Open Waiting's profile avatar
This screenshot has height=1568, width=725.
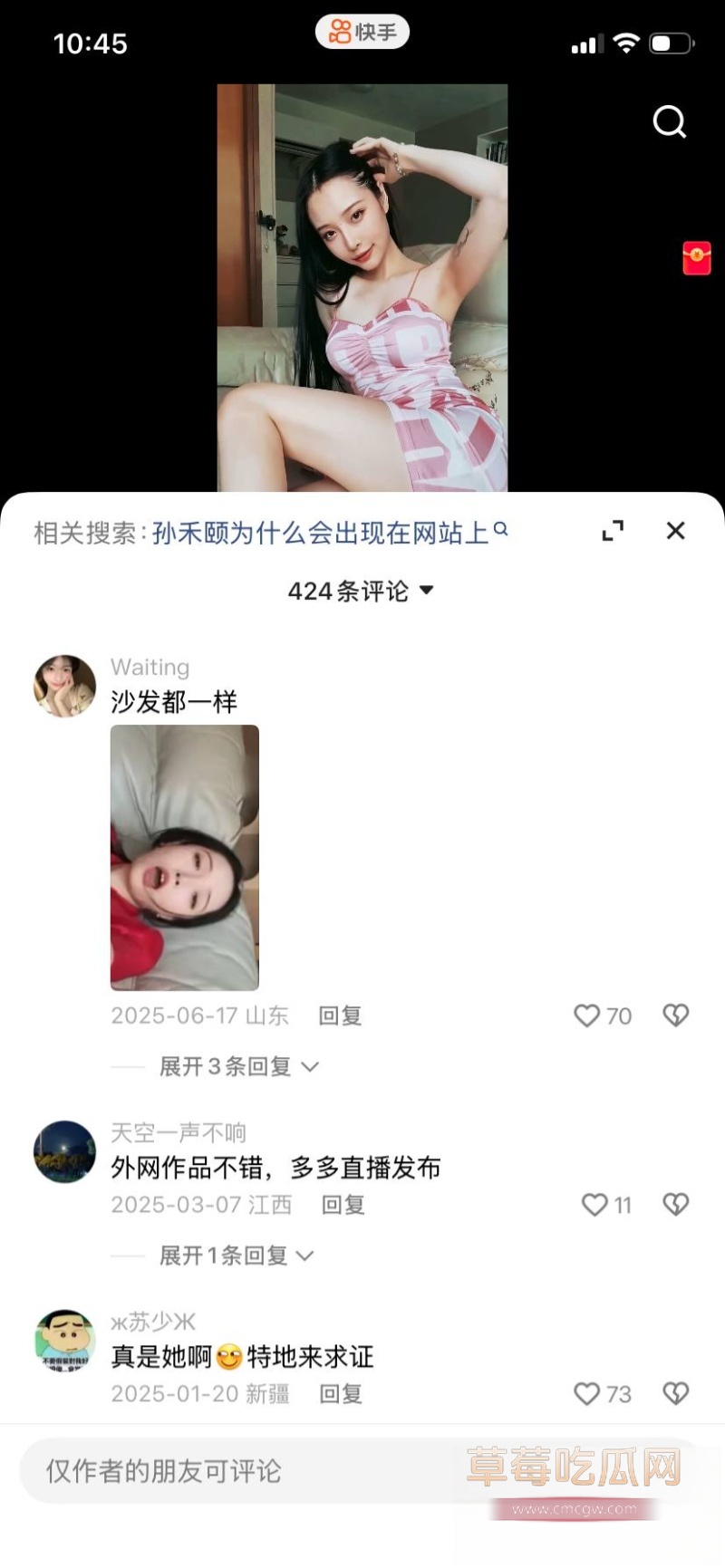[63, 686]
